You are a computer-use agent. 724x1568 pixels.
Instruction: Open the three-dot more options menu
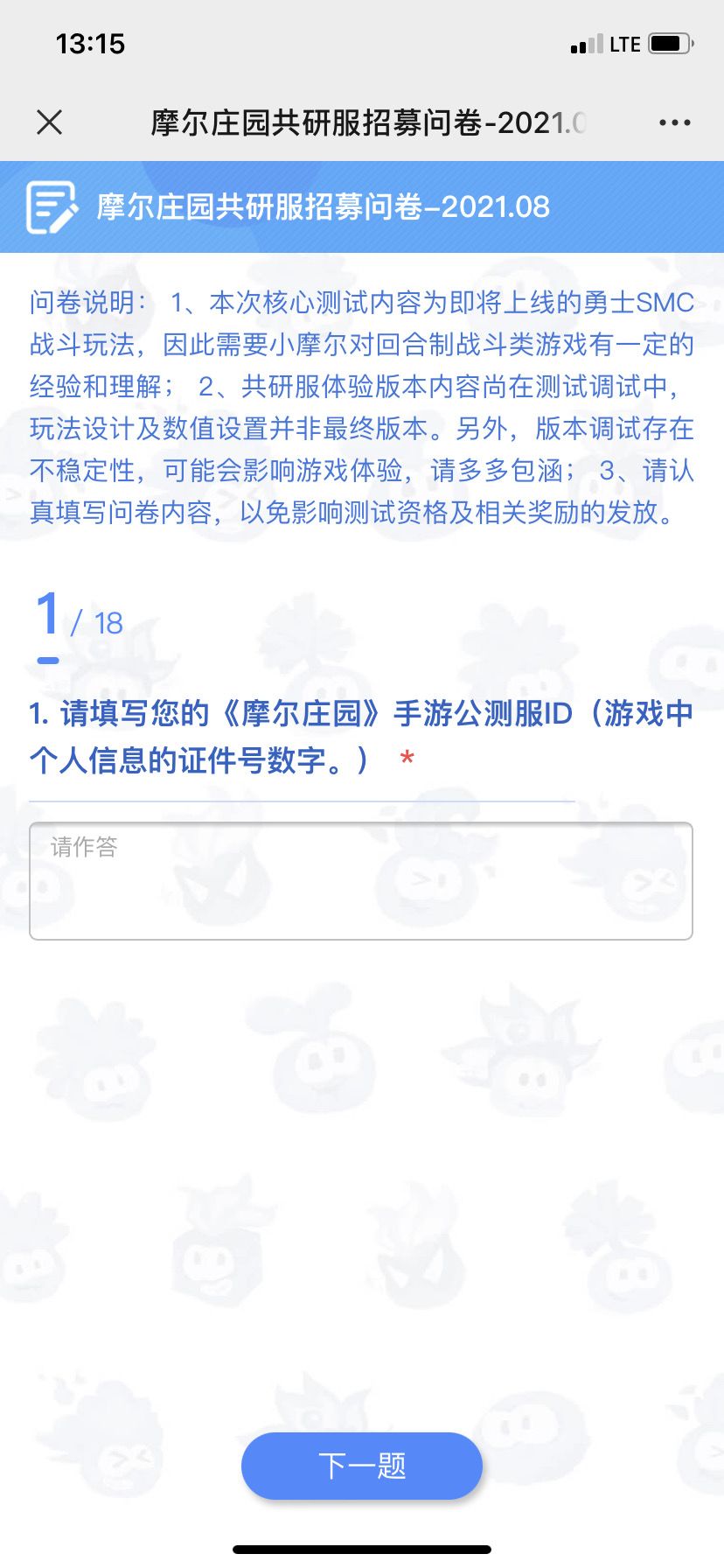tap(674, 122)
